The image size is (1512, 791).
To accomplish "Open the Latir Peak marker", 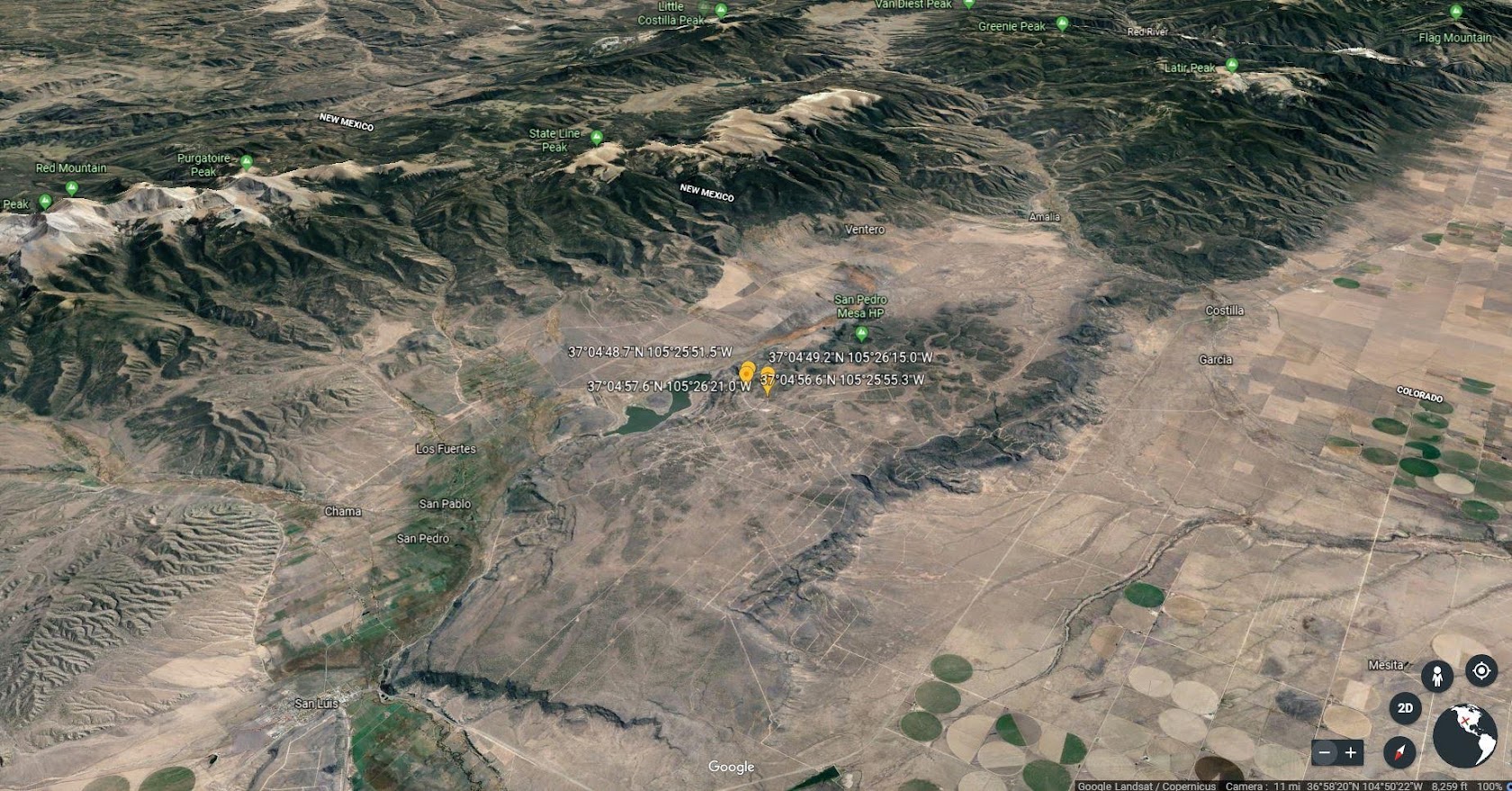I will pos(1232,64).
